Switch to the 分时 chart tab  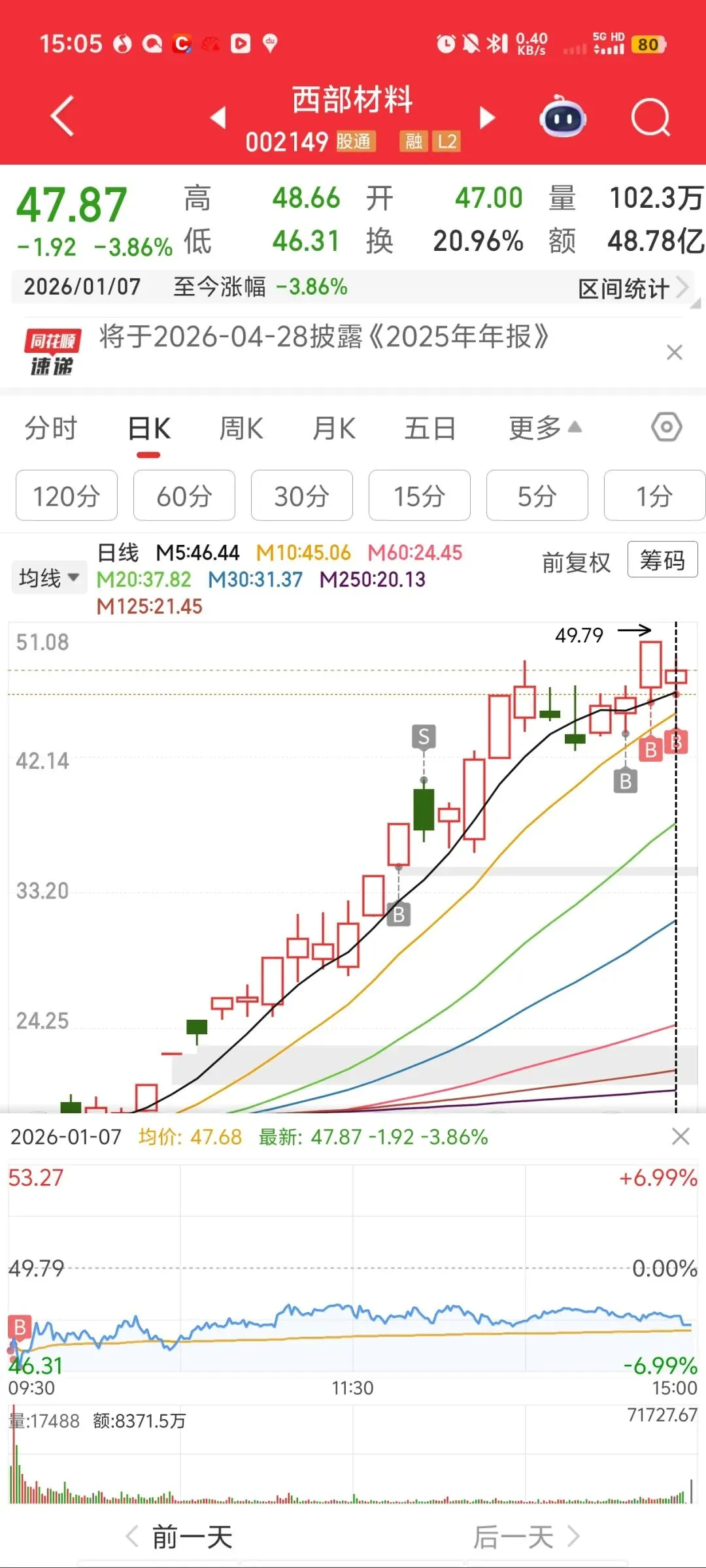(51, 429)
